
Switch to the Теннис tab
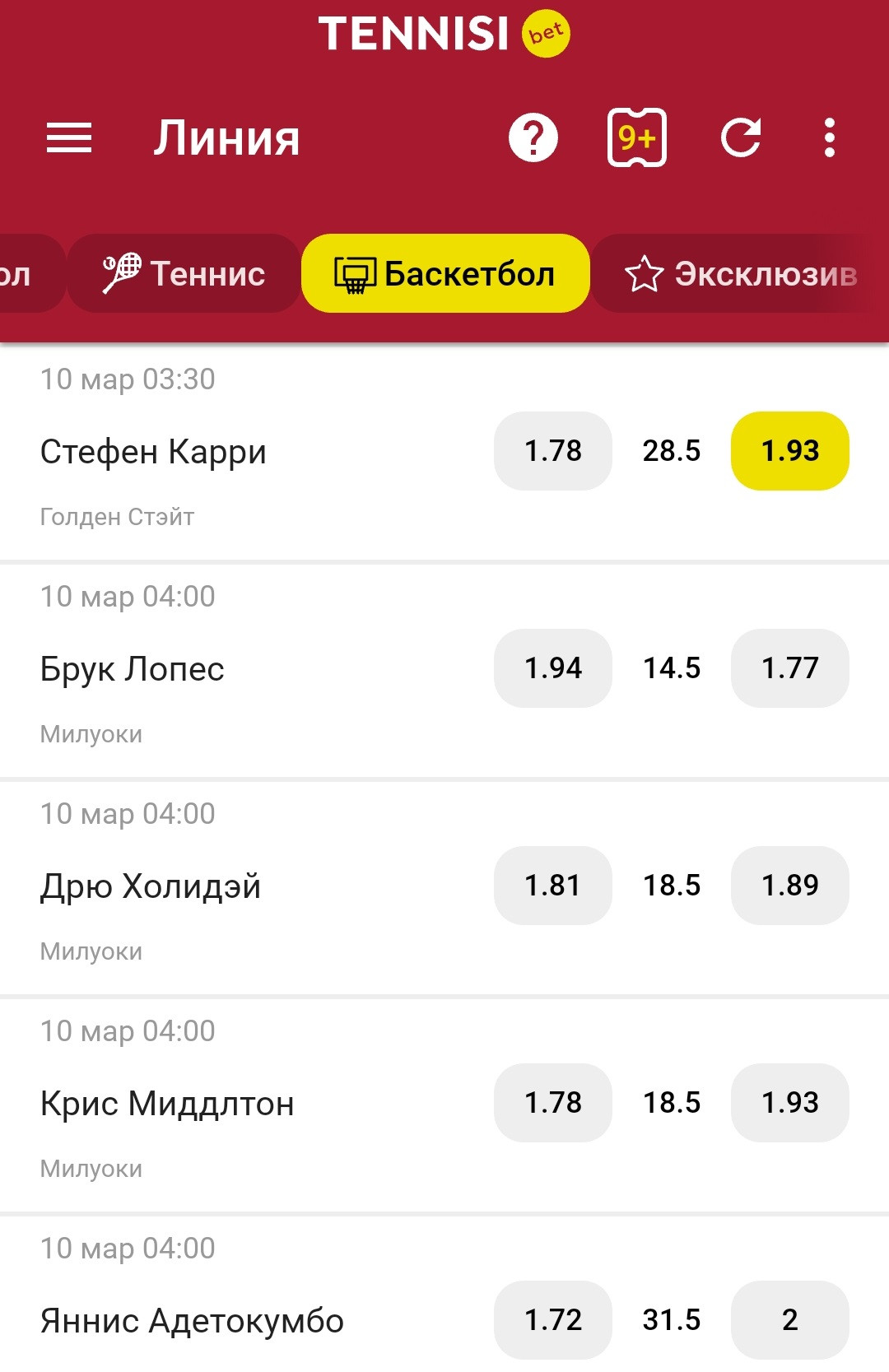click(184, 273)
